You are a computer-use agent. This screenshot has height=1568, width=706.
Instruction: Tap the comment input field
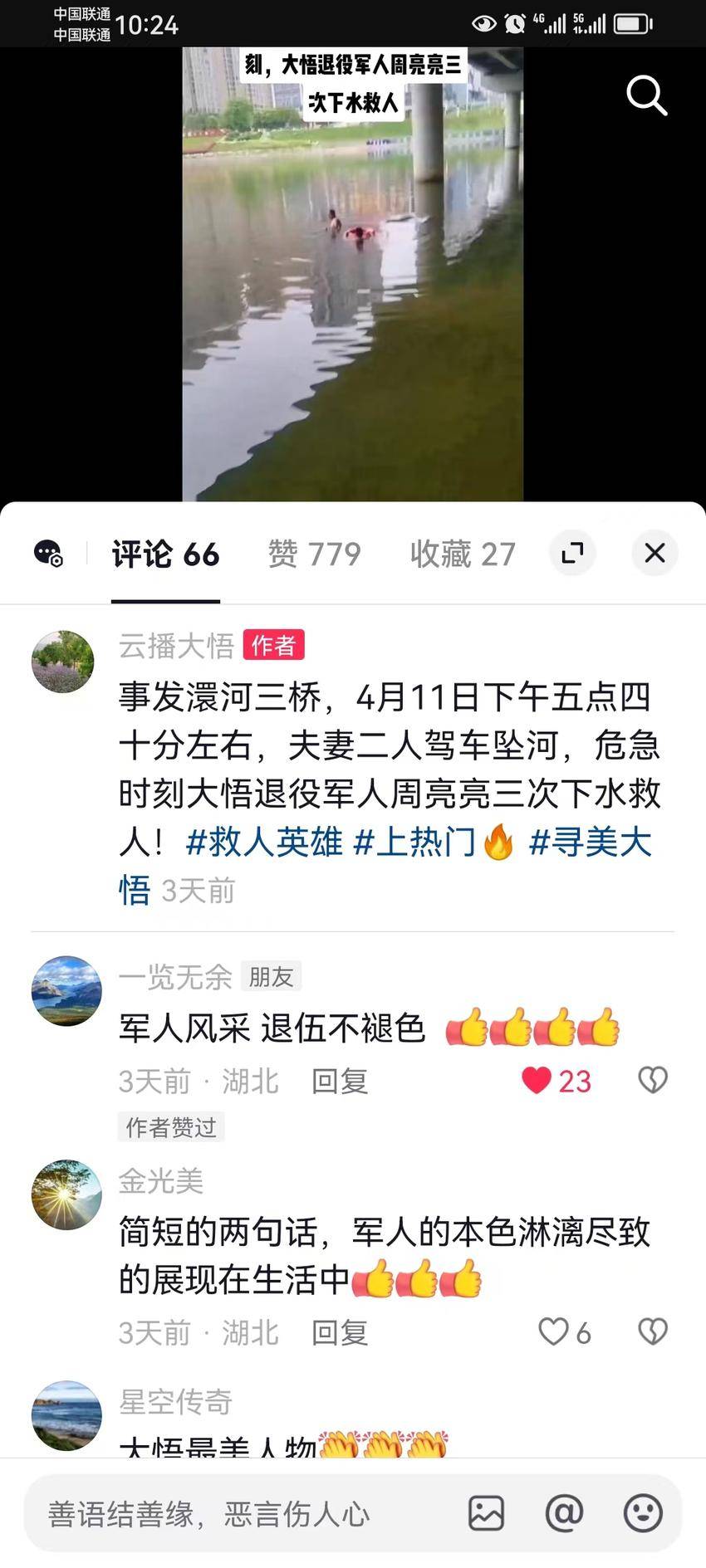coord(241,1514)
